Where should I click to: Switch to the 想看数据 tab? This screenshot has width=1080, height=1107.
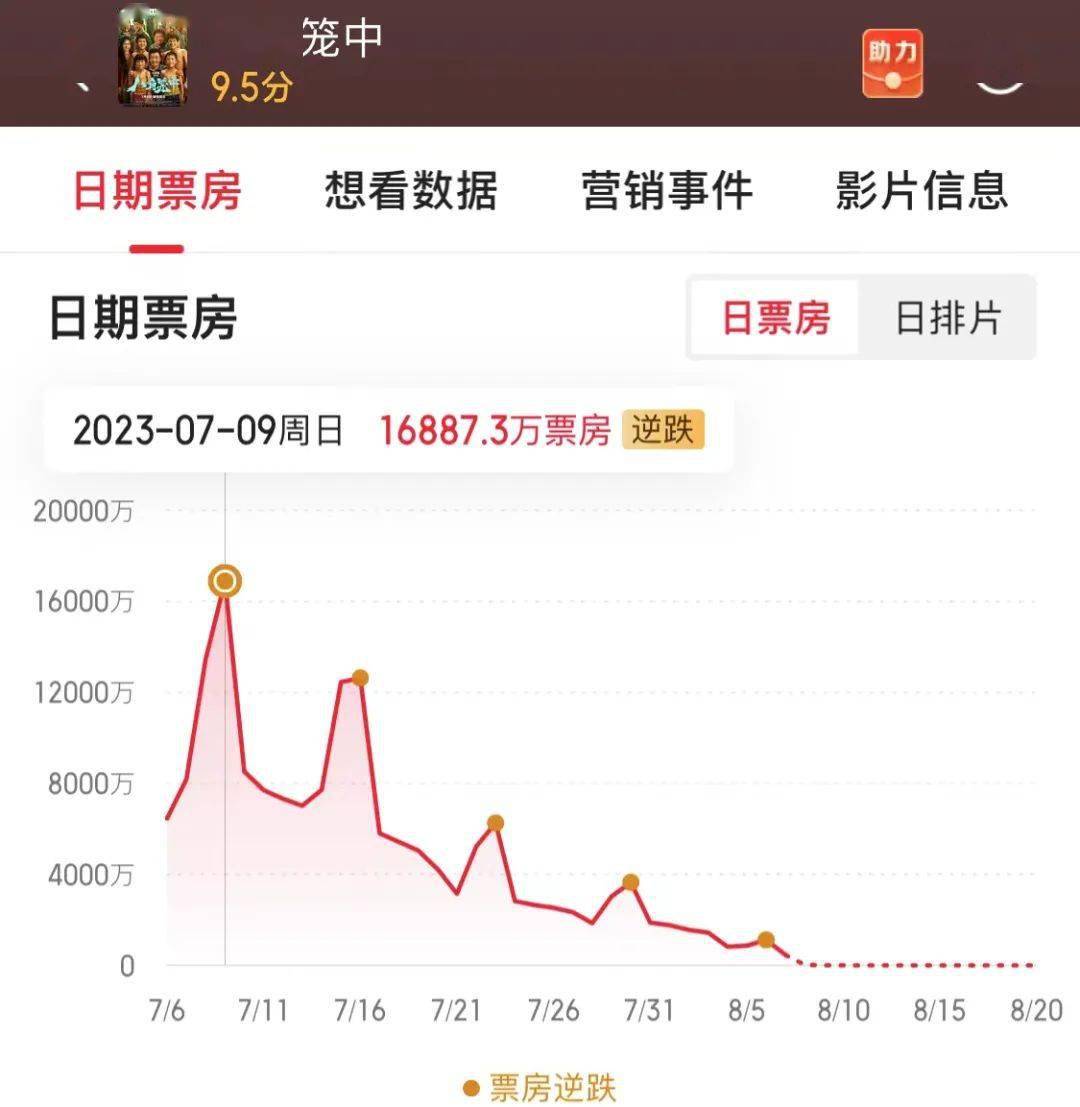pos(411,191)
